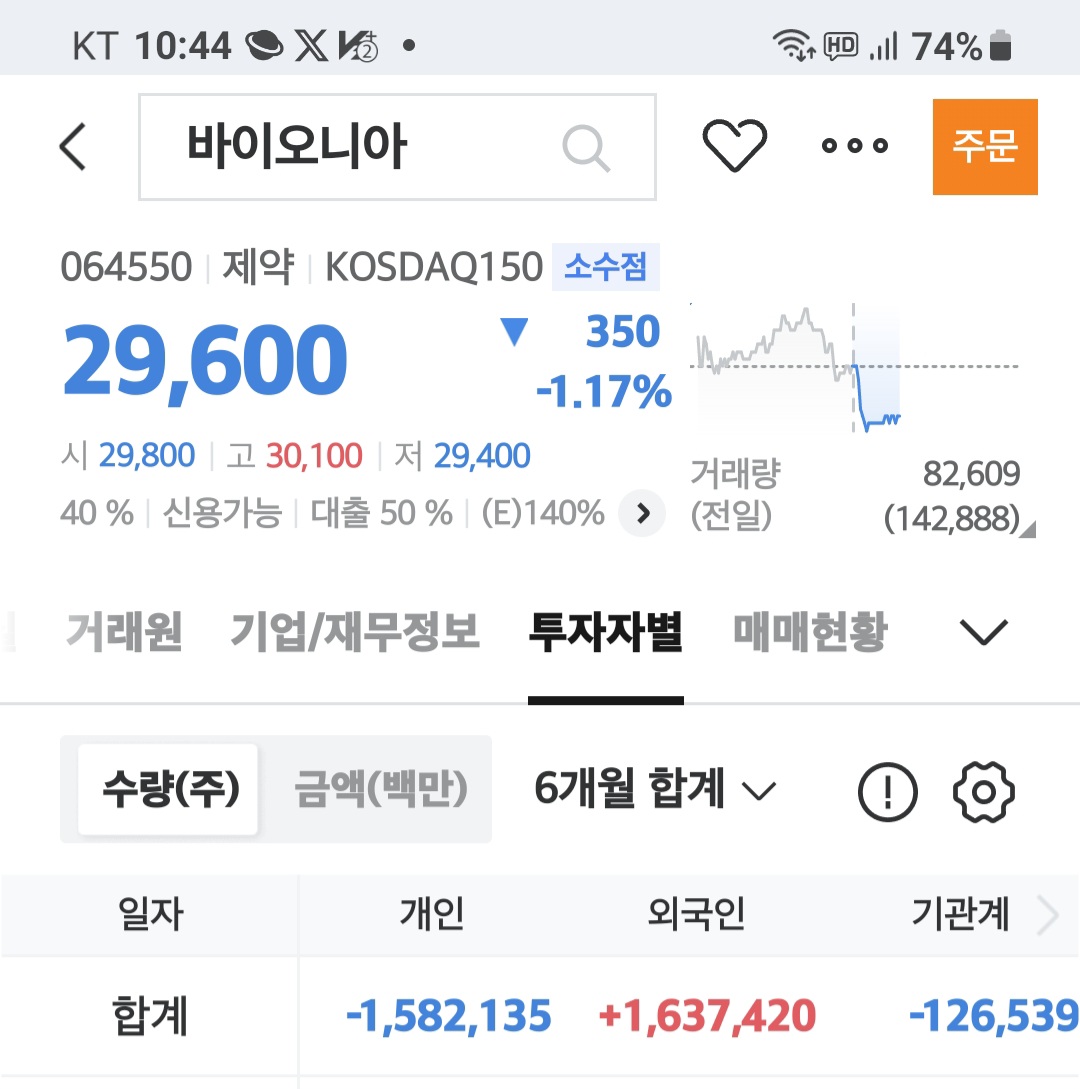Open the mini price chart
1080x1089 pixels.
point(800,368)
